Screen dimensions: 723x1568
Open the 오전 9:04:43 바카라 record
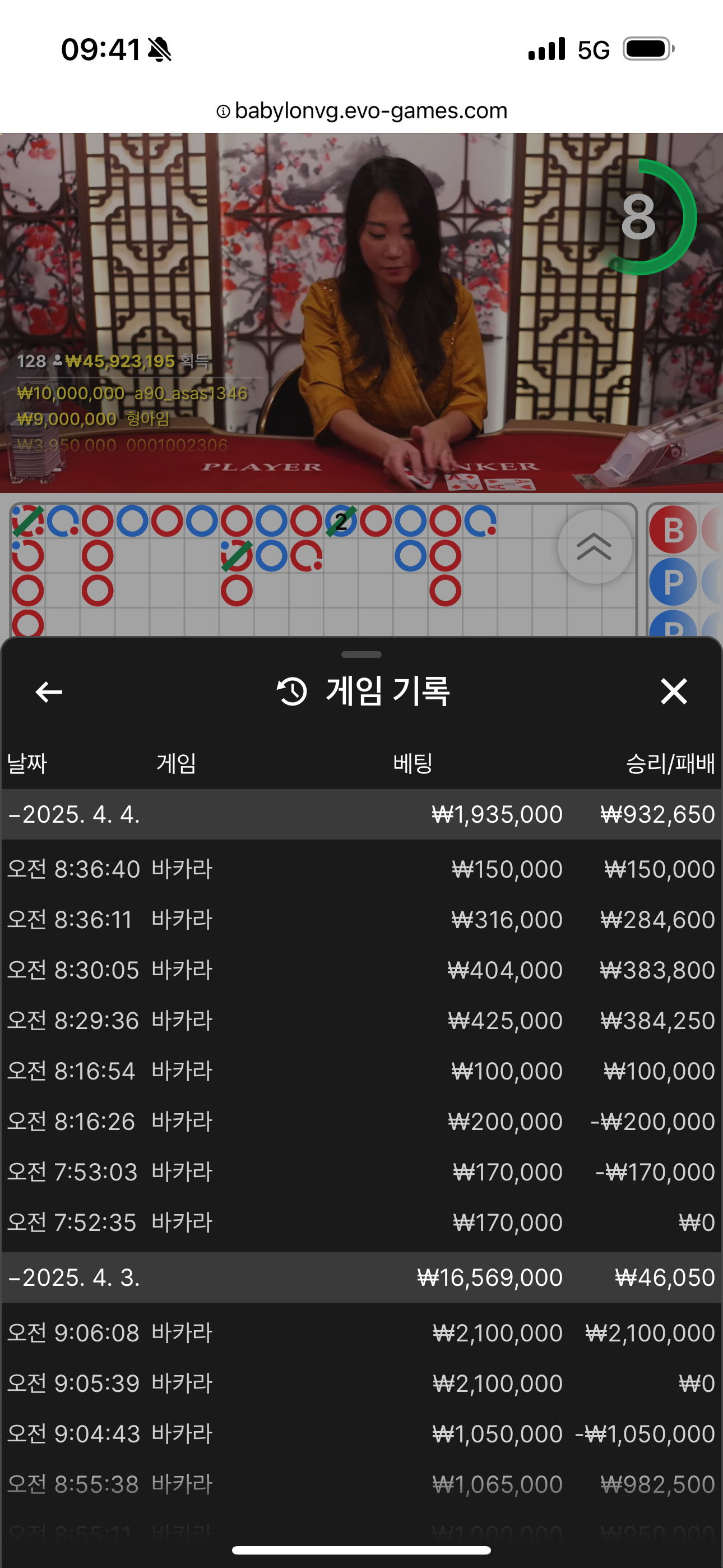tap(361, 1434)
